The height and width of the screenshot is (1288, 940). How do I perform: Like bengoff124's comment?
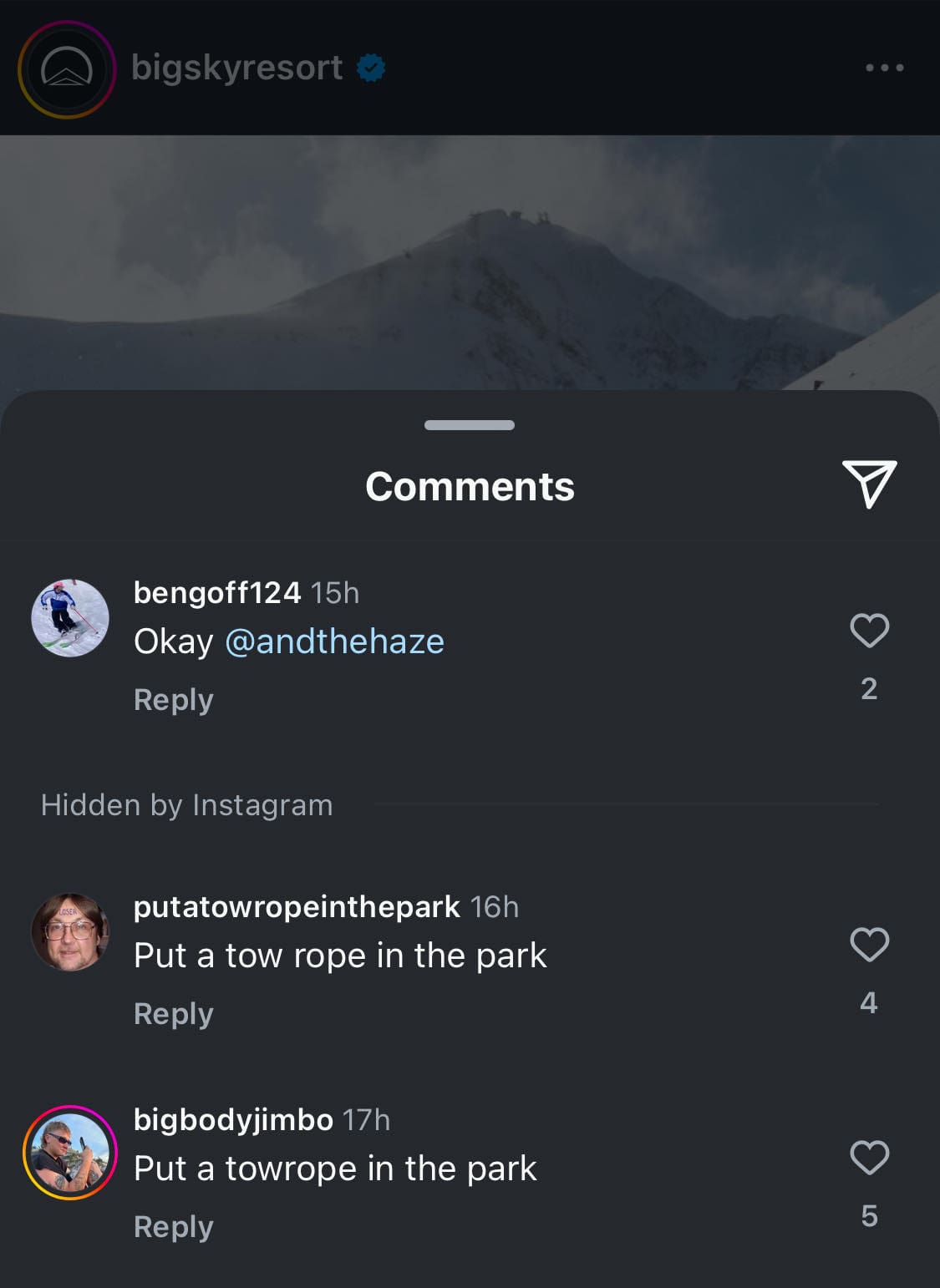click(x=869, y=631)
